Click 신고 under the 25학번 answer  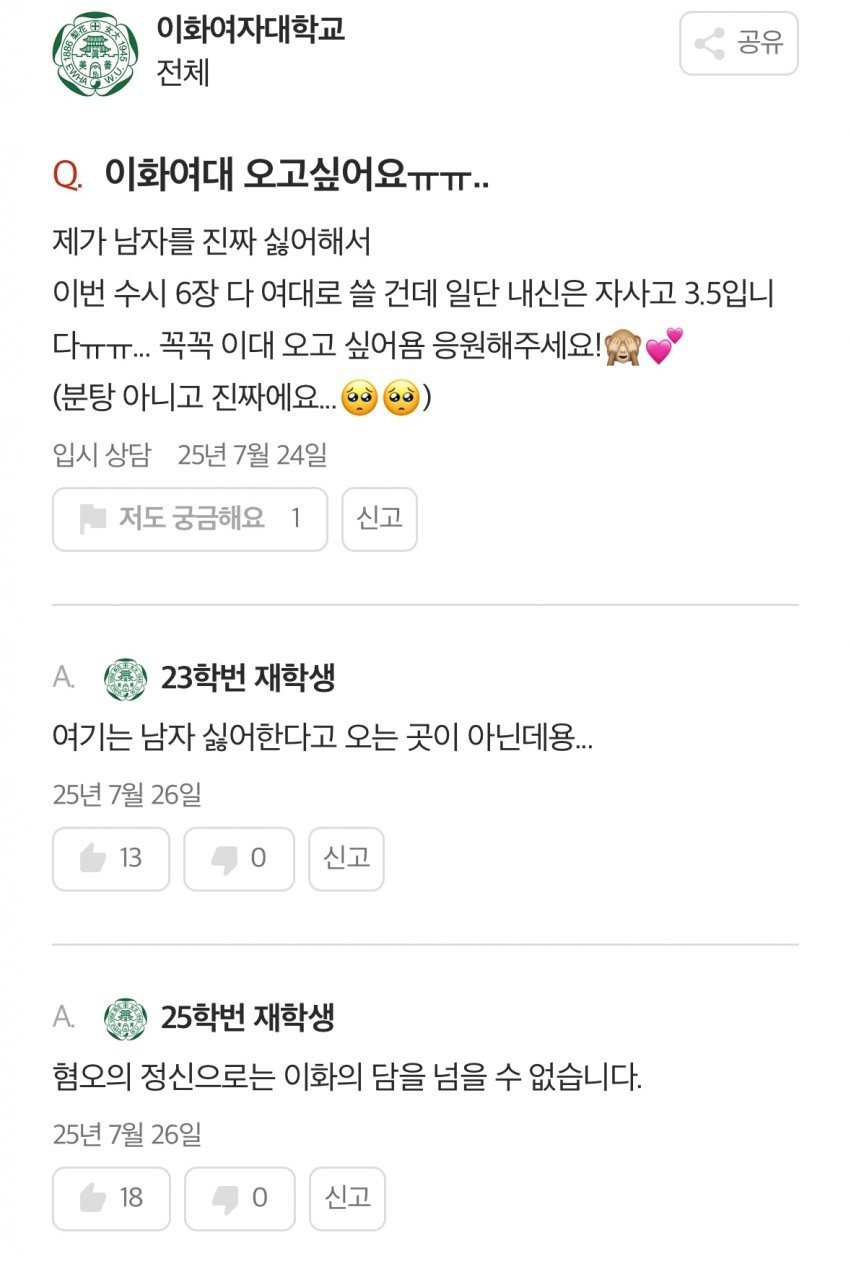(x=345, y=1198)
